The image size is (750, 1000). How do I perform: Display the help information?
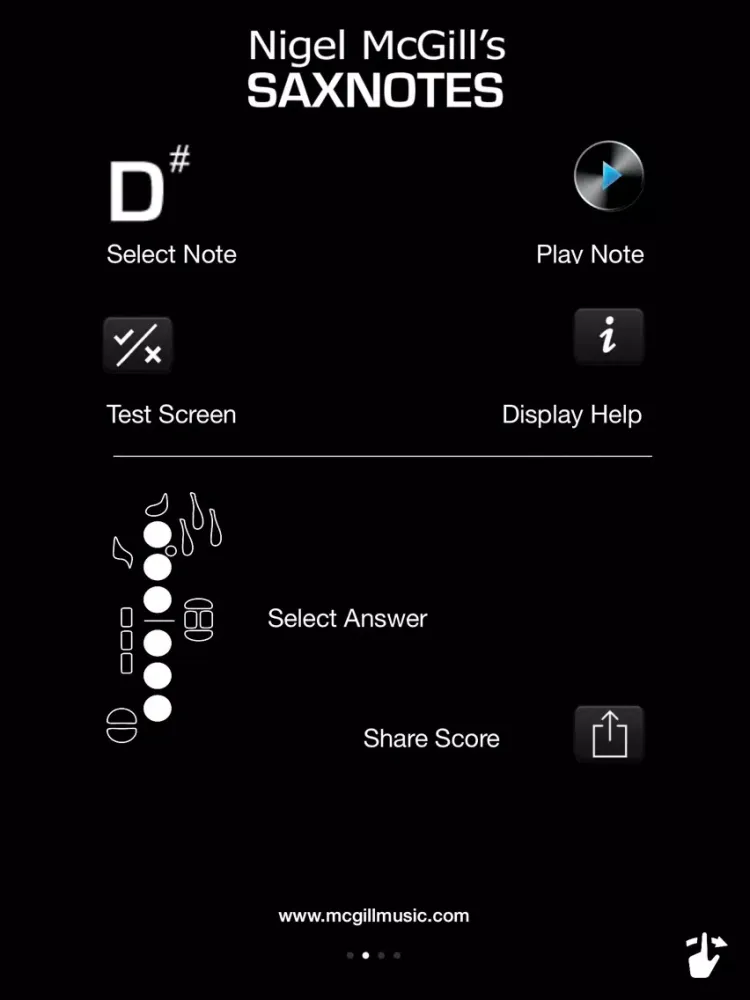[608, 337]
